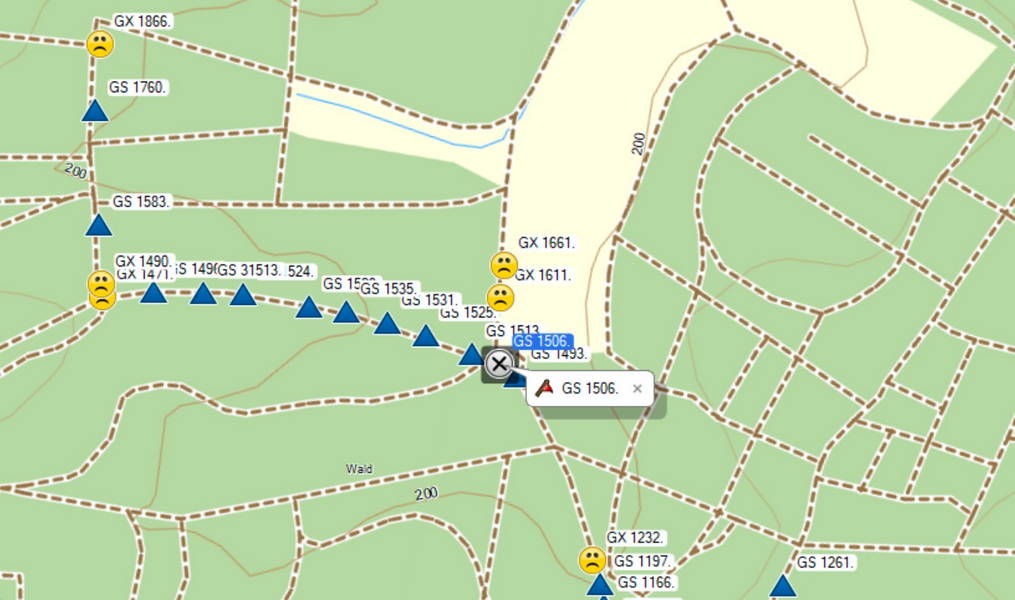This screenshot has width=1015, height=600.
Task: Tap the GS 1261 triangle waypoint
Action: (x=783, y=586)
